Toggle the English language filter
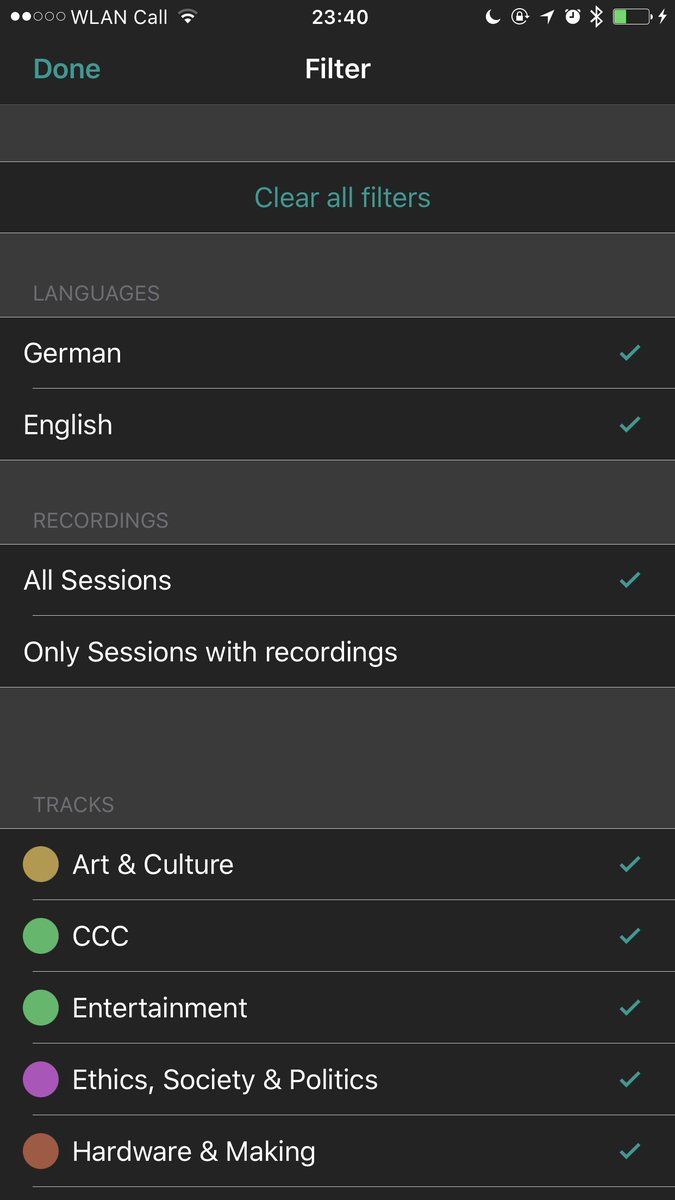The width and height of the screenshot is (675, 1200). (337, 425)
